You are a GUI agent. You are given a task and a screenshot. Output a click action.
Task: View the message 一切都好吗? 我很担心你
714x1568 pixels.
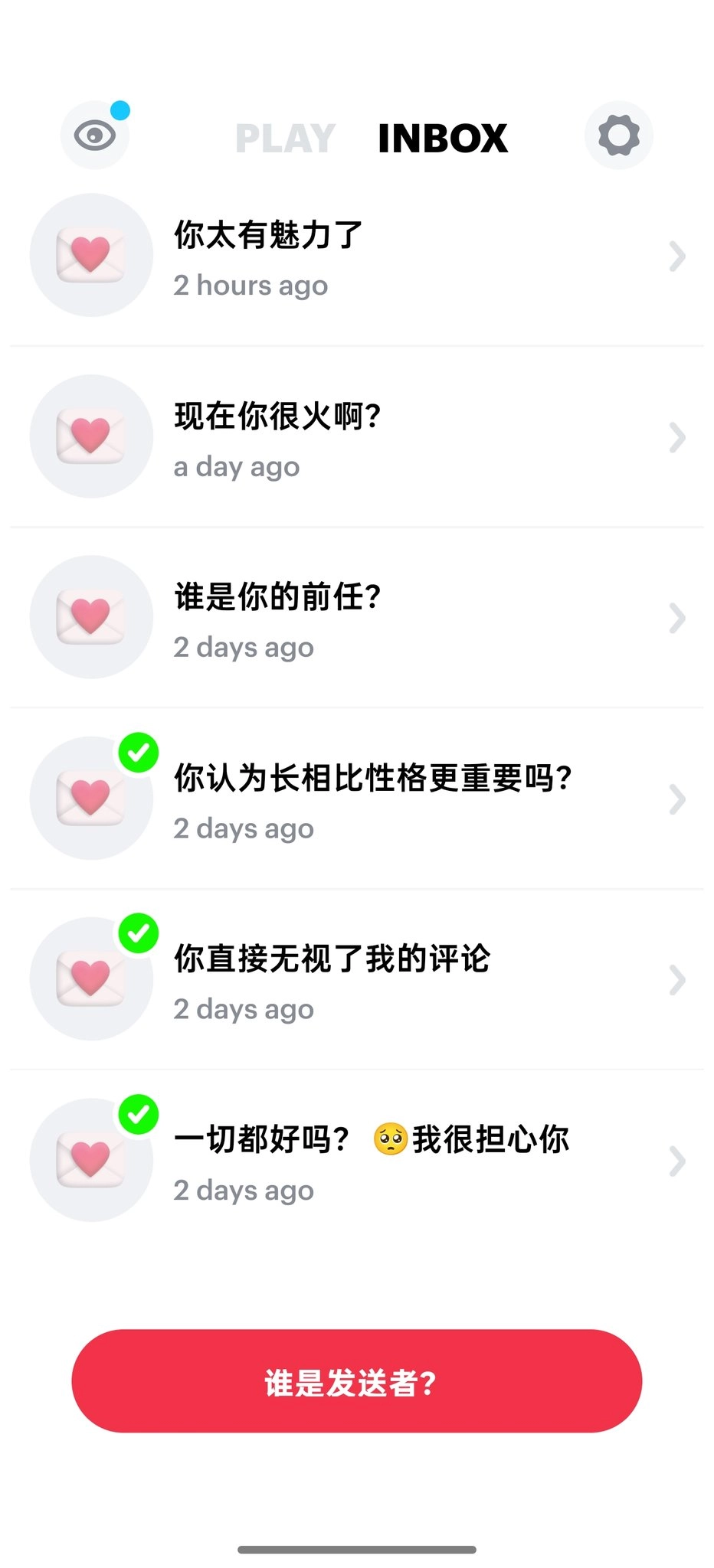[x=357, y=1160]
